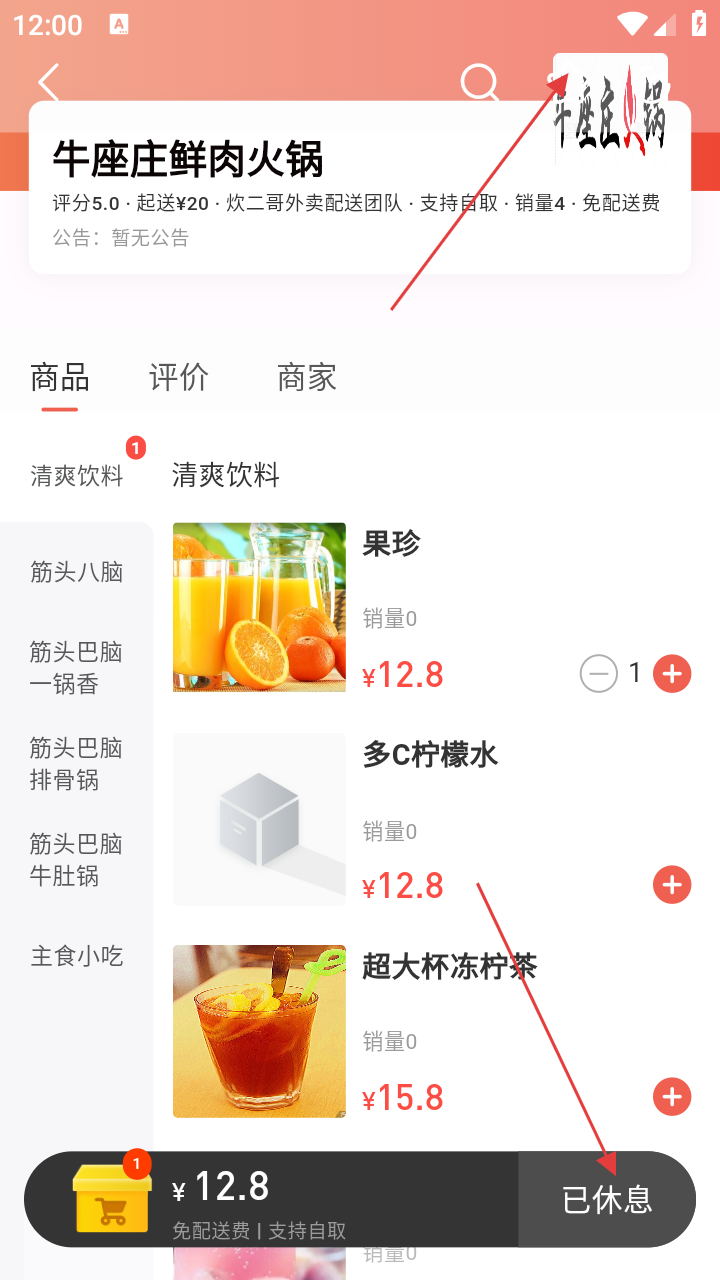720x1280 pixels.
Task: Switch to the 商家 tab
Action: tap(307, 378)
